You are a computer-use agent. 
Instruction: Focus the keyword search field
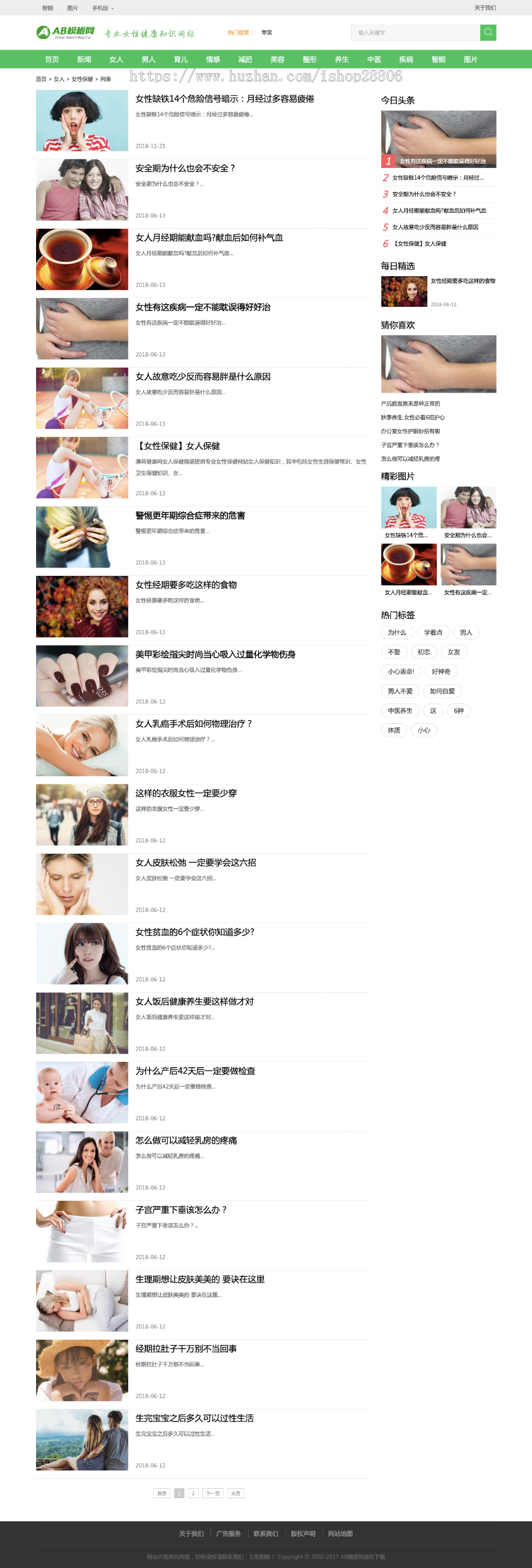[x=415, y=33]
